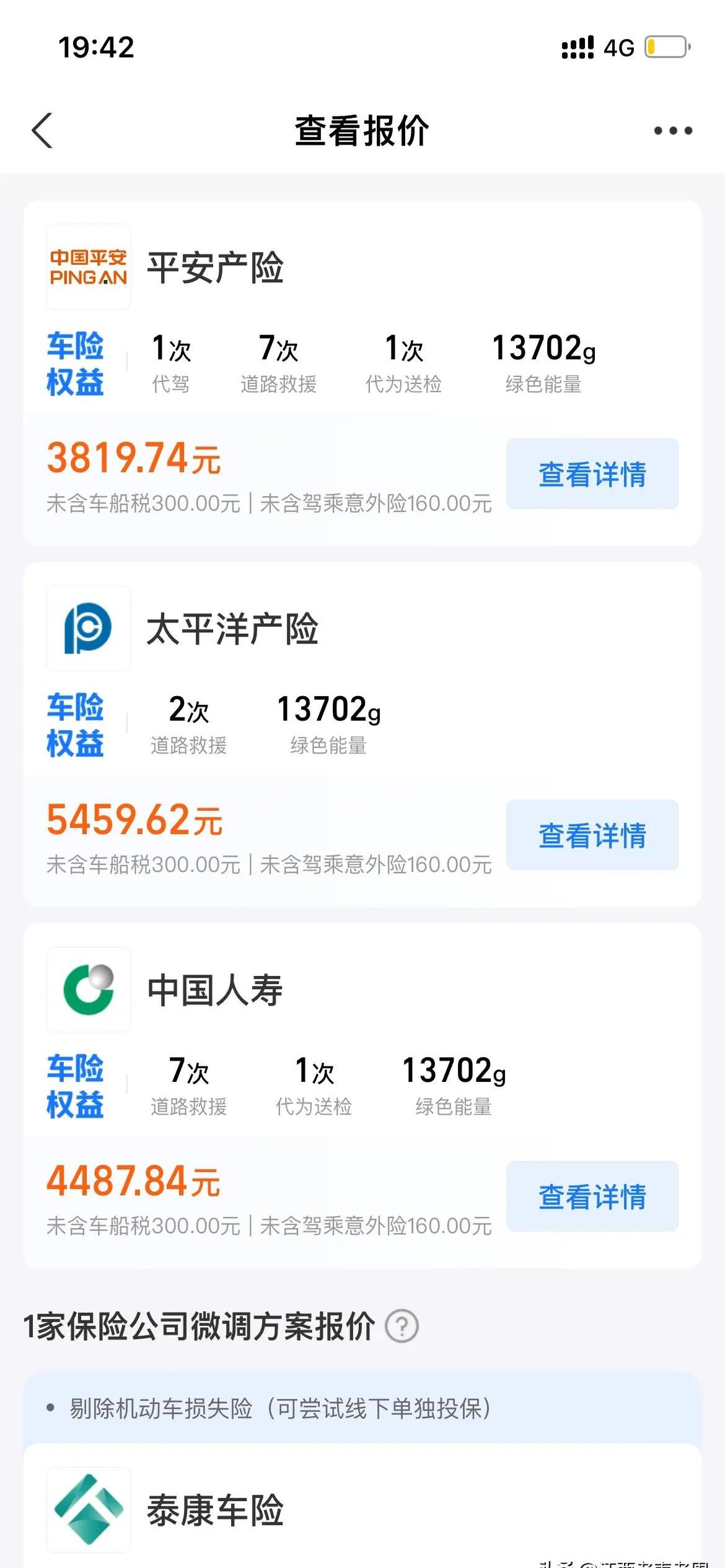View details for 太平洋产险 quote
The width and height of the screenshot is (725, 1568).
coord(592,835)
